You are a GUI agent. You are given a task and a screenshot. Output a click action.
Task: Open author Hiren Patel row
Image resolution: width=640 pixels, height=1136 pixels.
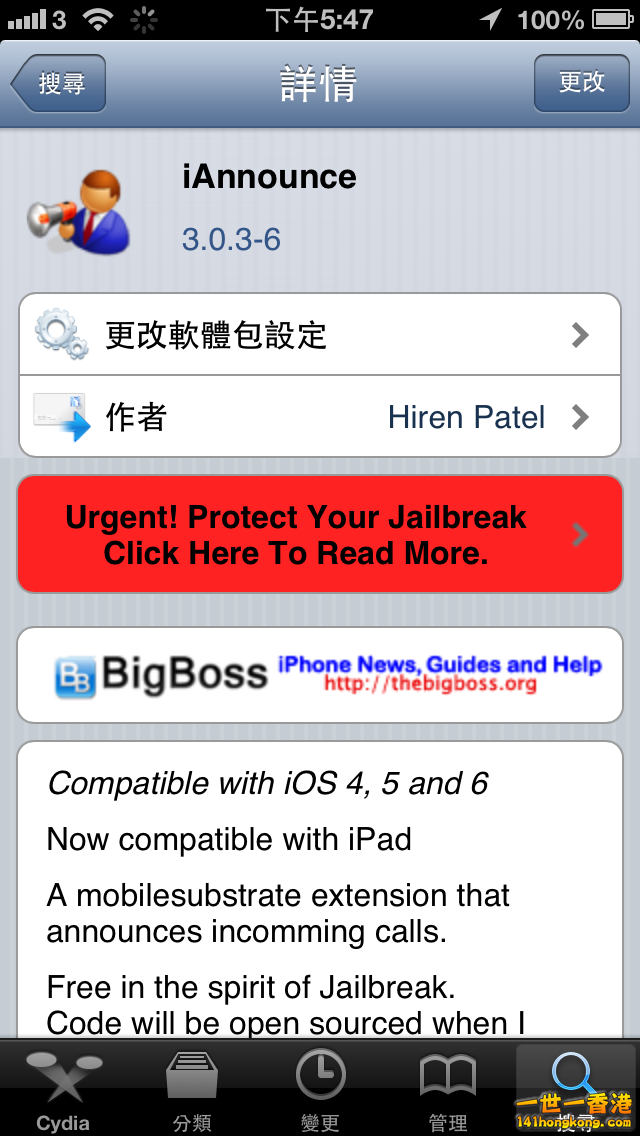click(x=320, y=417)
